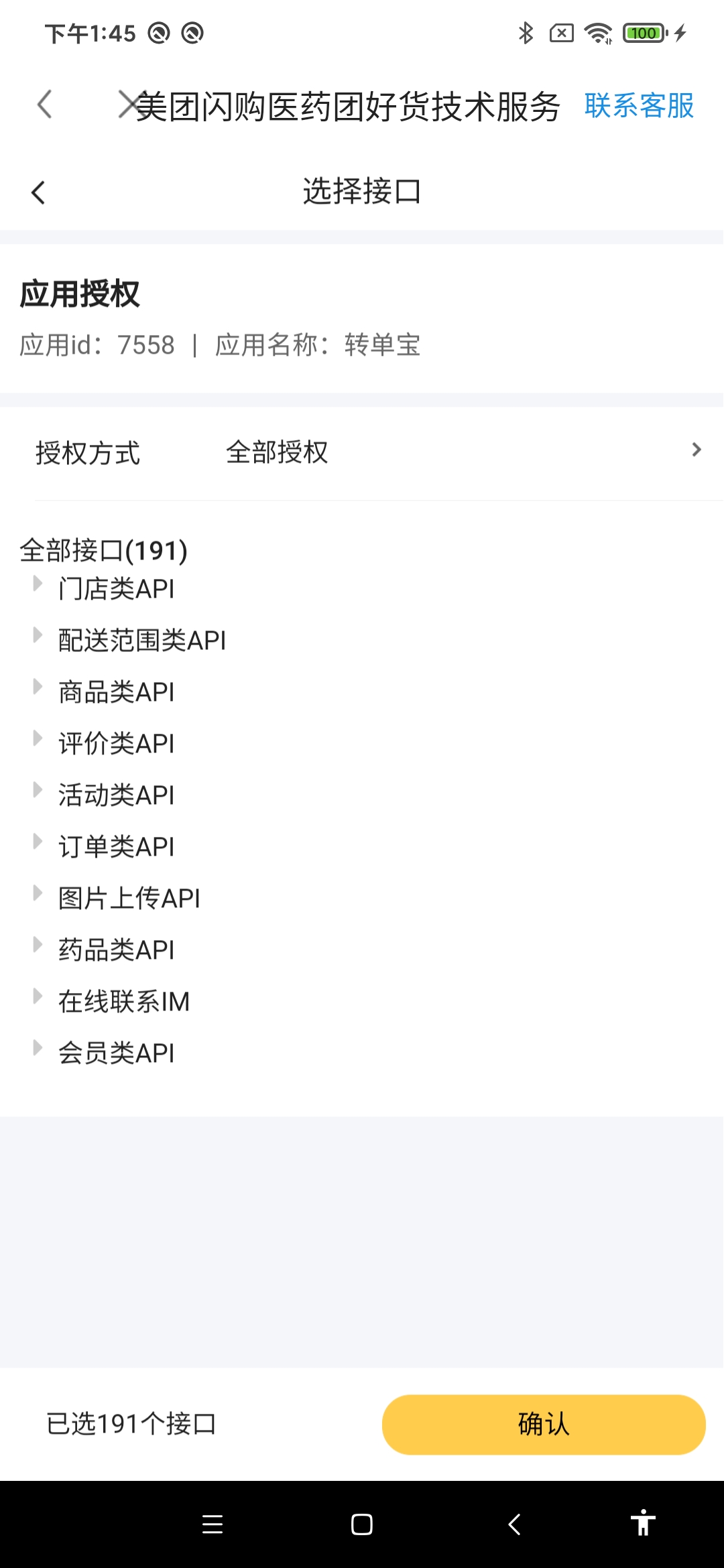724x1568 pixels.
Task: Expand 订单类API
Action: pyautogui.click(x=38, y=842)
